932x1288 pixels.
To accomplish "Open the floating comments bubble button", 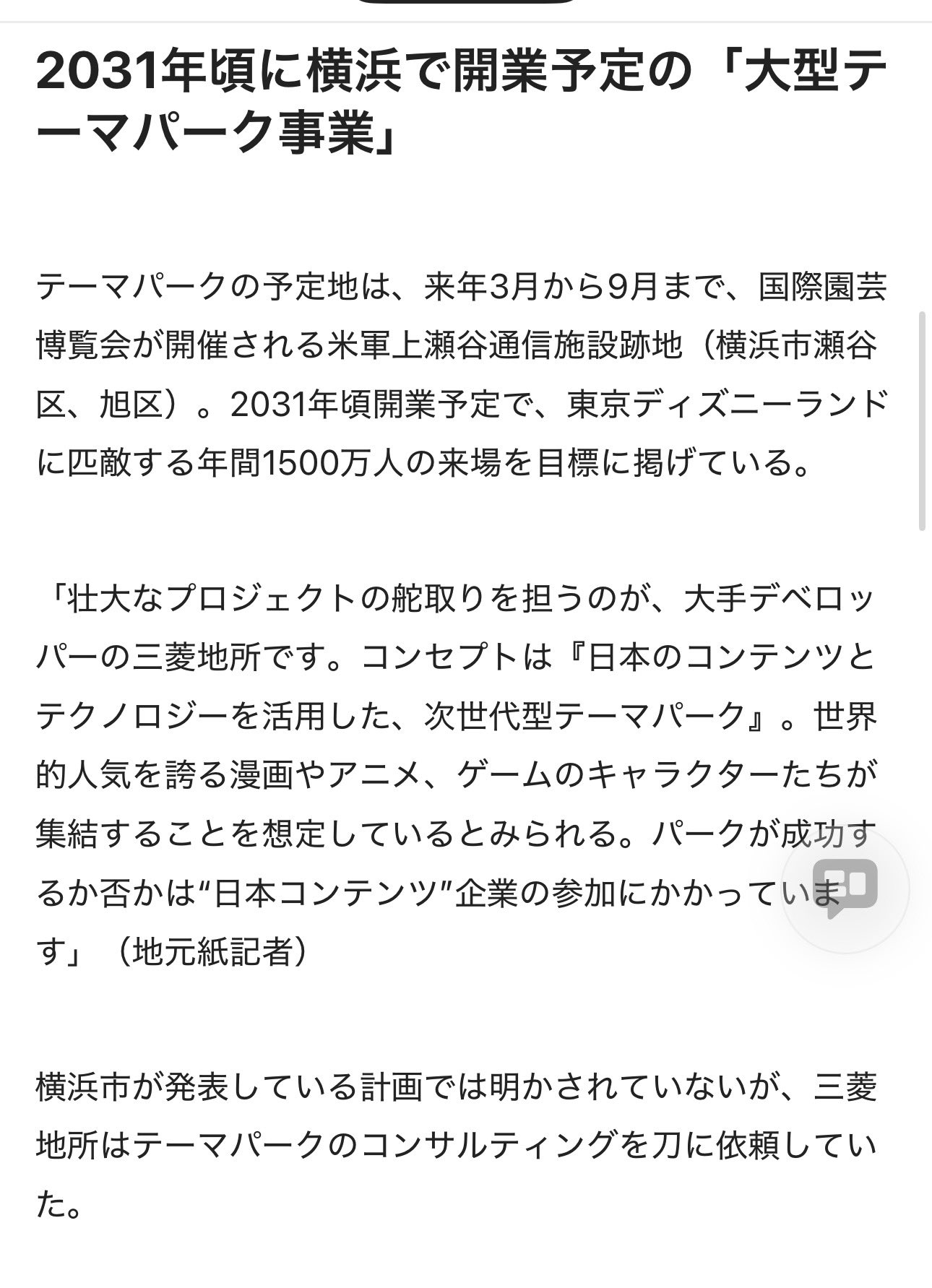I will 845,889.
